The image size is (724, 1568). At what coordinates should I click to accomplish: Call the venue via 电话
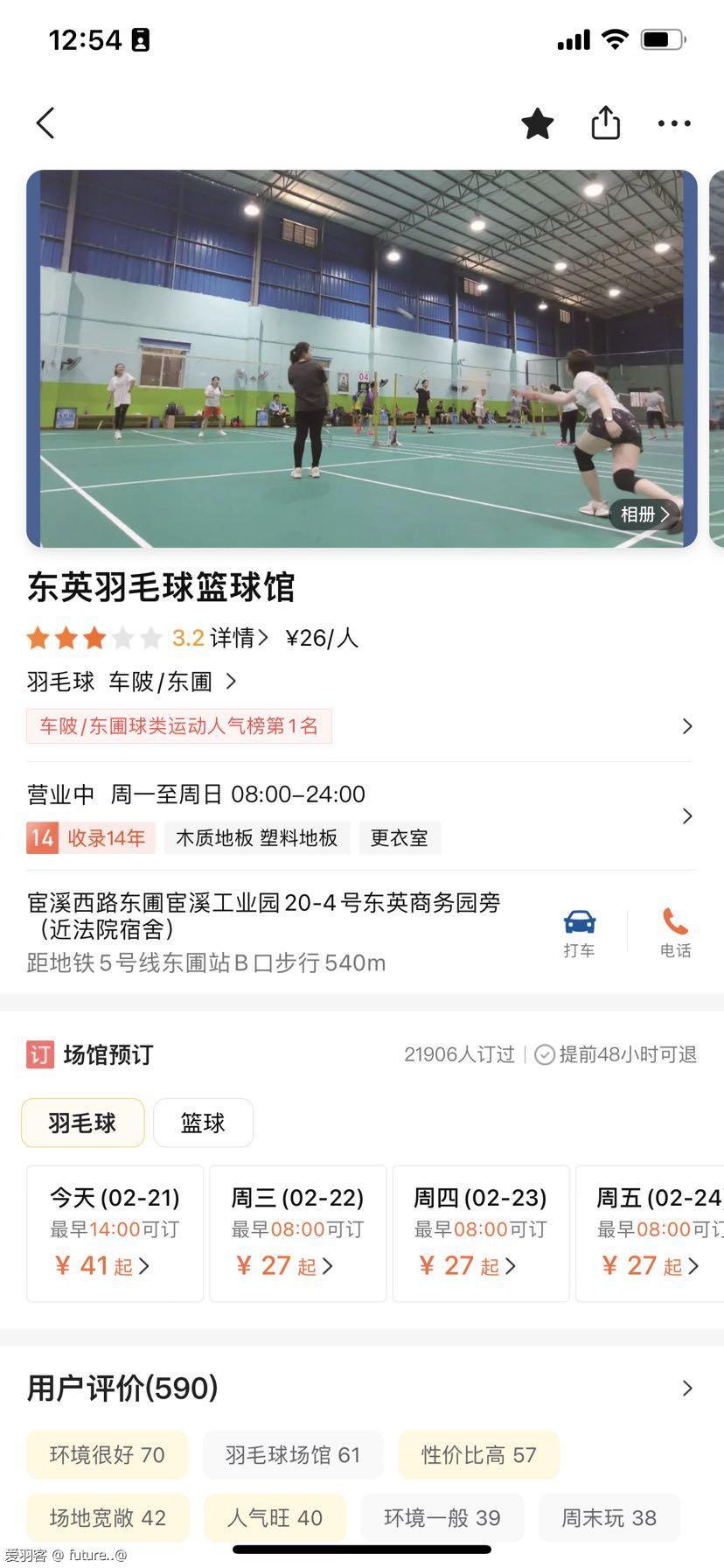click(x=675, y=933)
